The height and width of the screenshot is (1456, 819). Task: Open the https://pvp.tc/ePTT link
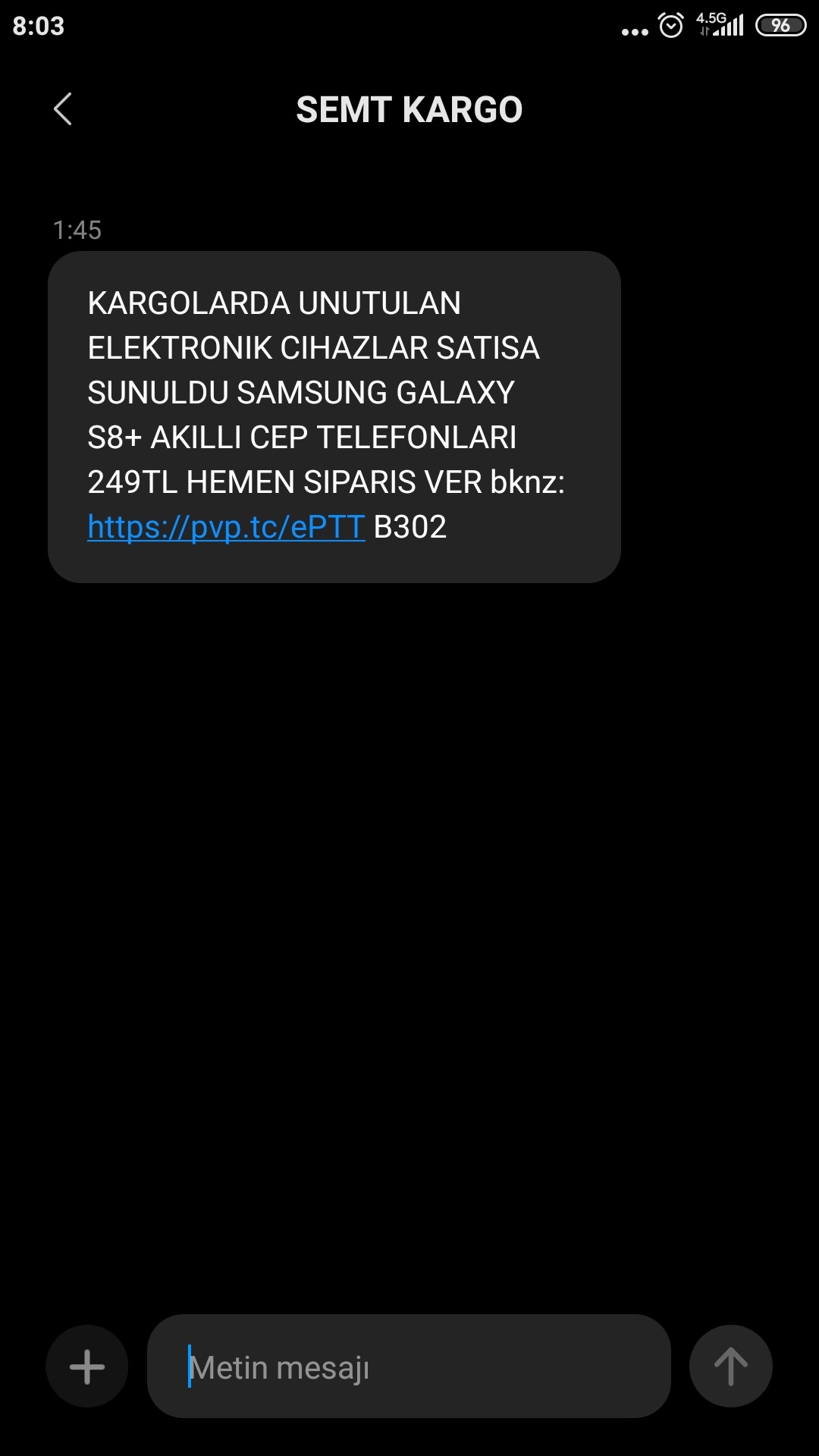point(226,527)
